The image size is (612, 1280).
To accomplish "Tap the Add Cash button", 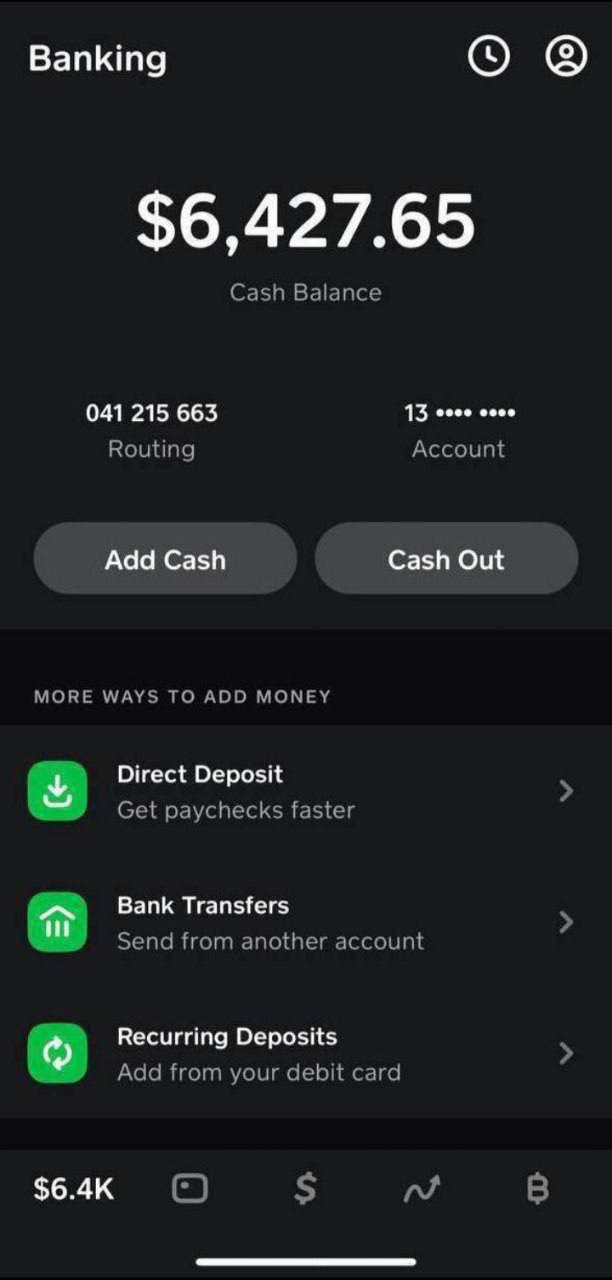I will point(165,559).
